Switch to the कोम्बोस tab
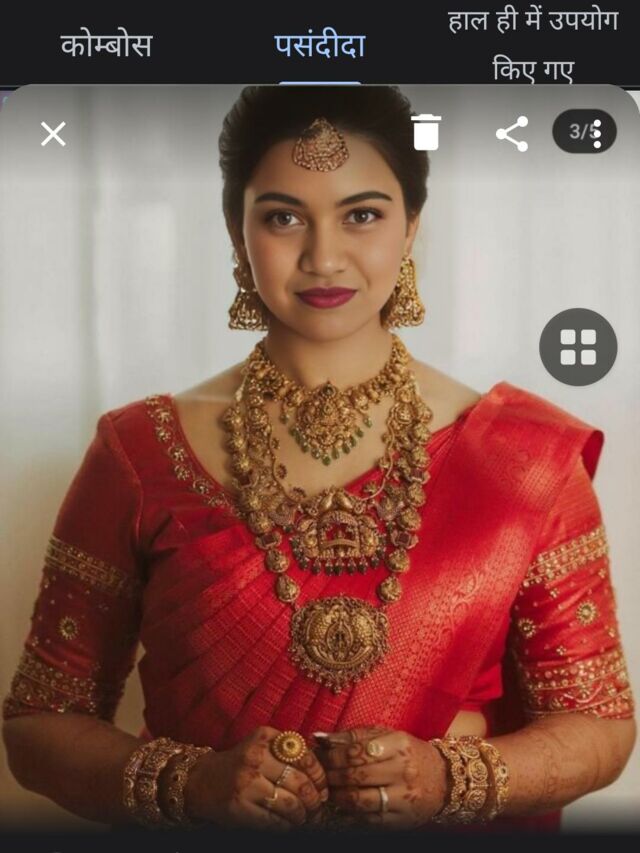The width and height of the screenshot is (640, 853). tap(106, 45)
